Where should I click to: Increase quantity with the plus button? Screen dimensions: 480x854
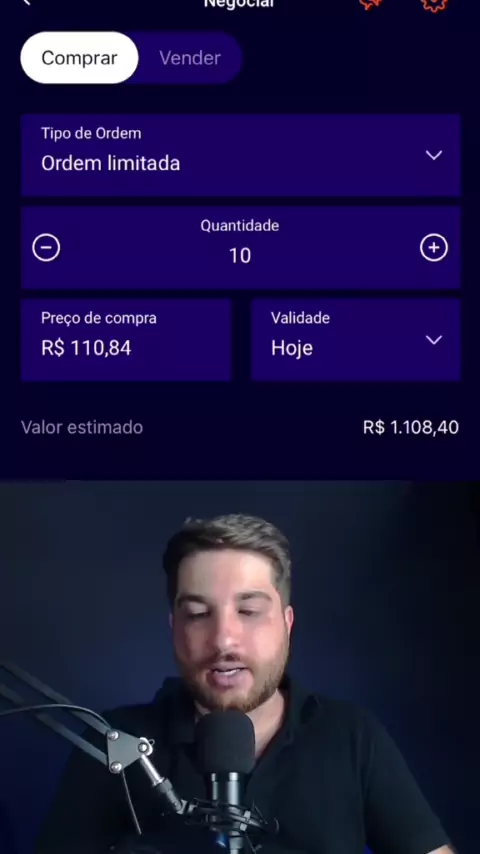tap(434, 248)
